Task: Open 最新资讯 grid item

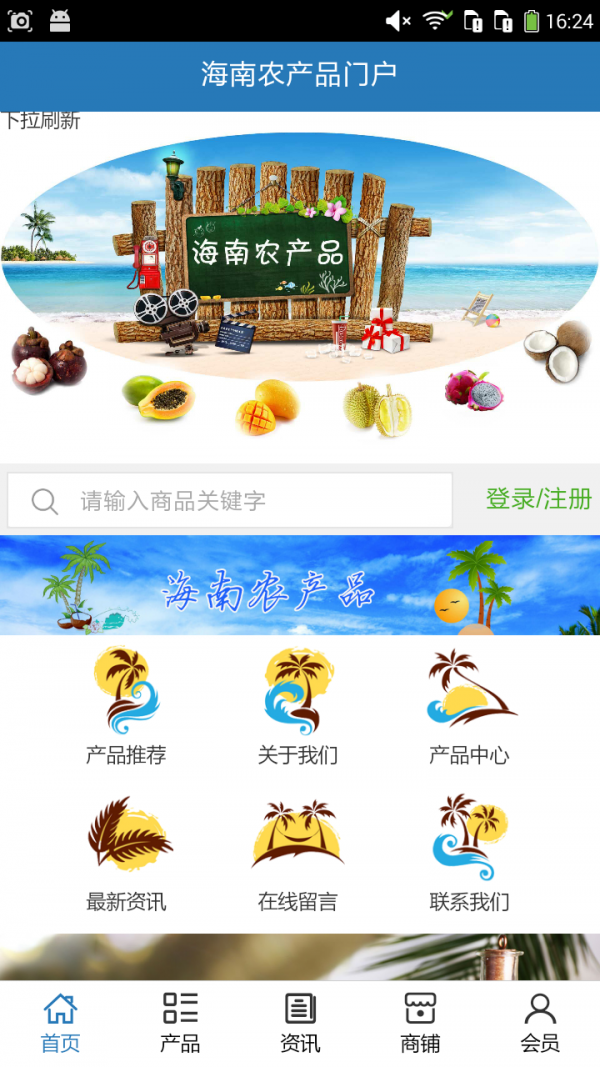Action: point(127,853)
